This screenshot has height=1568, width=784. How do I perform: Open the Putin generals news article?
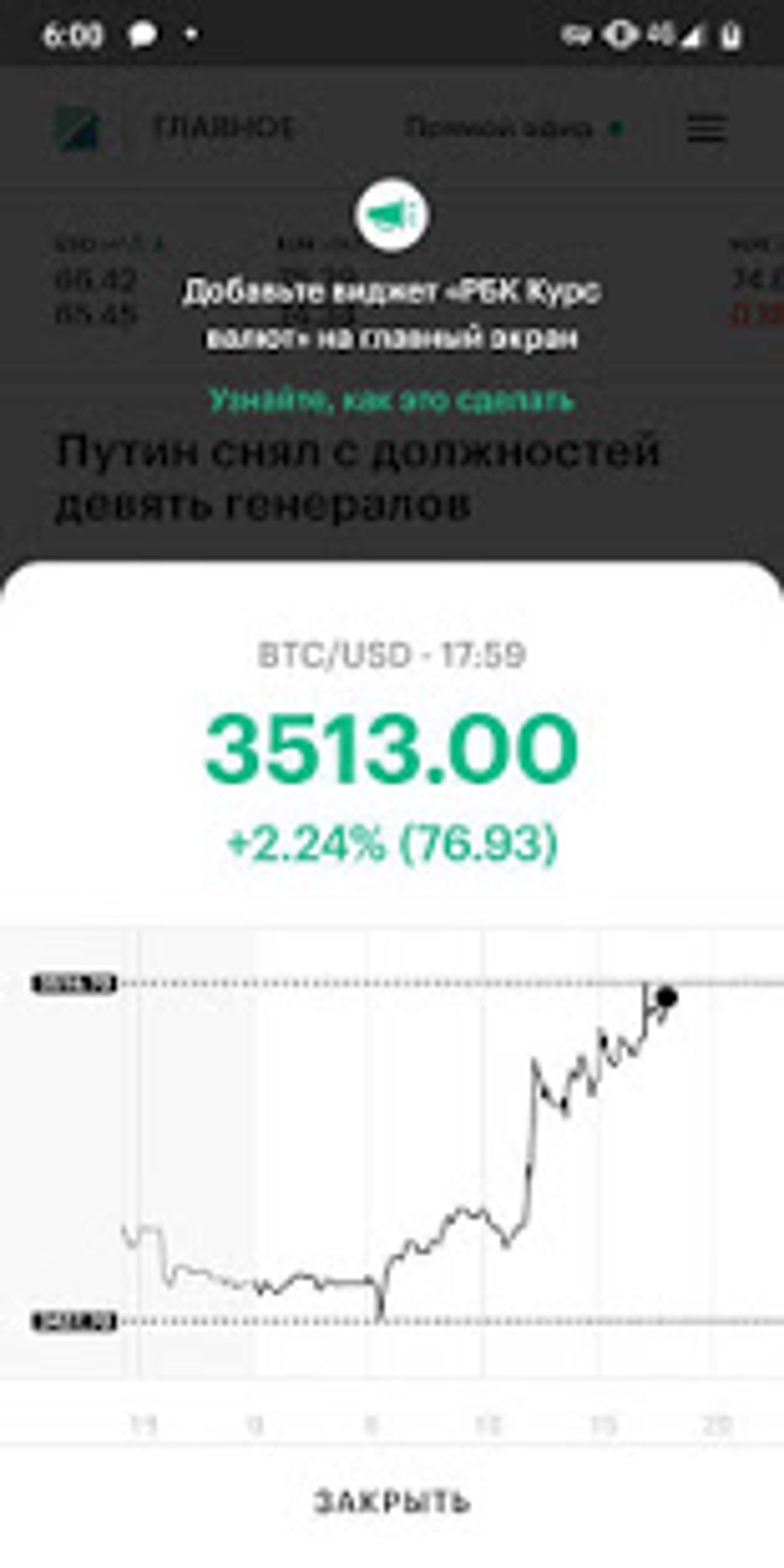coord(357,477)
